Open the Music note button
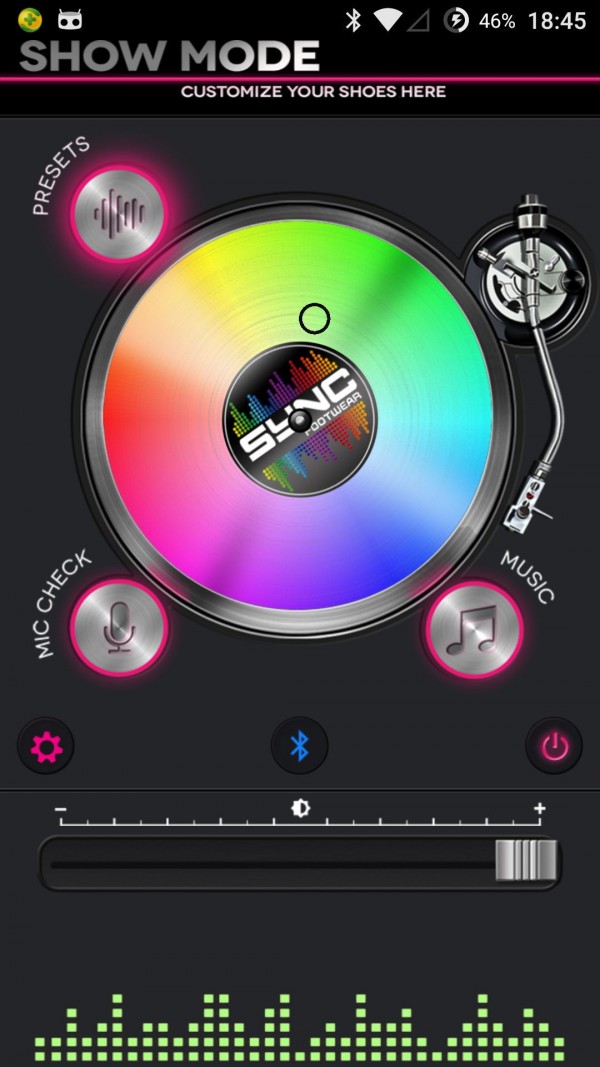 click(x=473, y=629)
